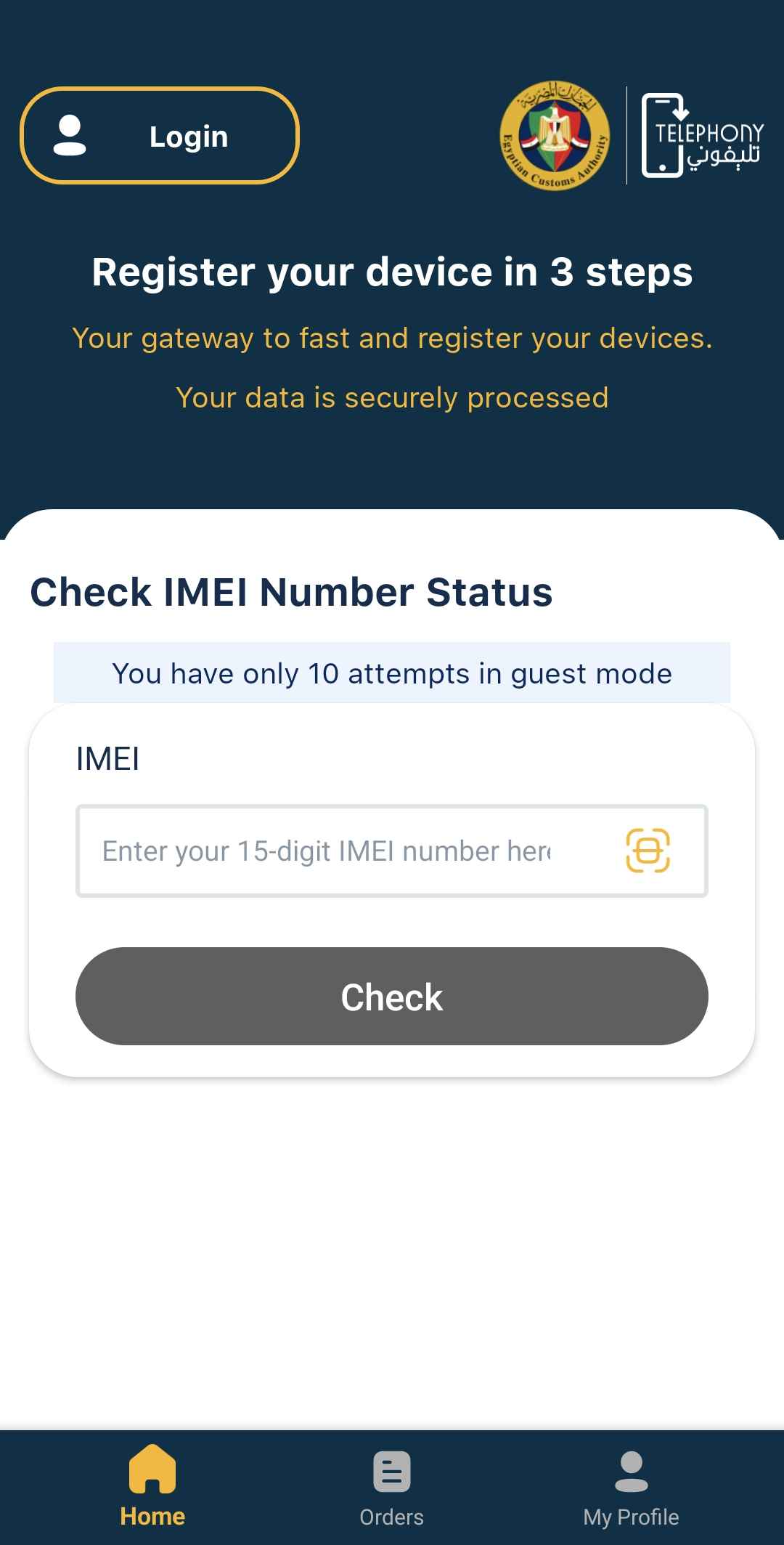The width and height of the screenshot is (784, 1545).
Task: Tap the Check button
Action: click(x=392, y=996)
